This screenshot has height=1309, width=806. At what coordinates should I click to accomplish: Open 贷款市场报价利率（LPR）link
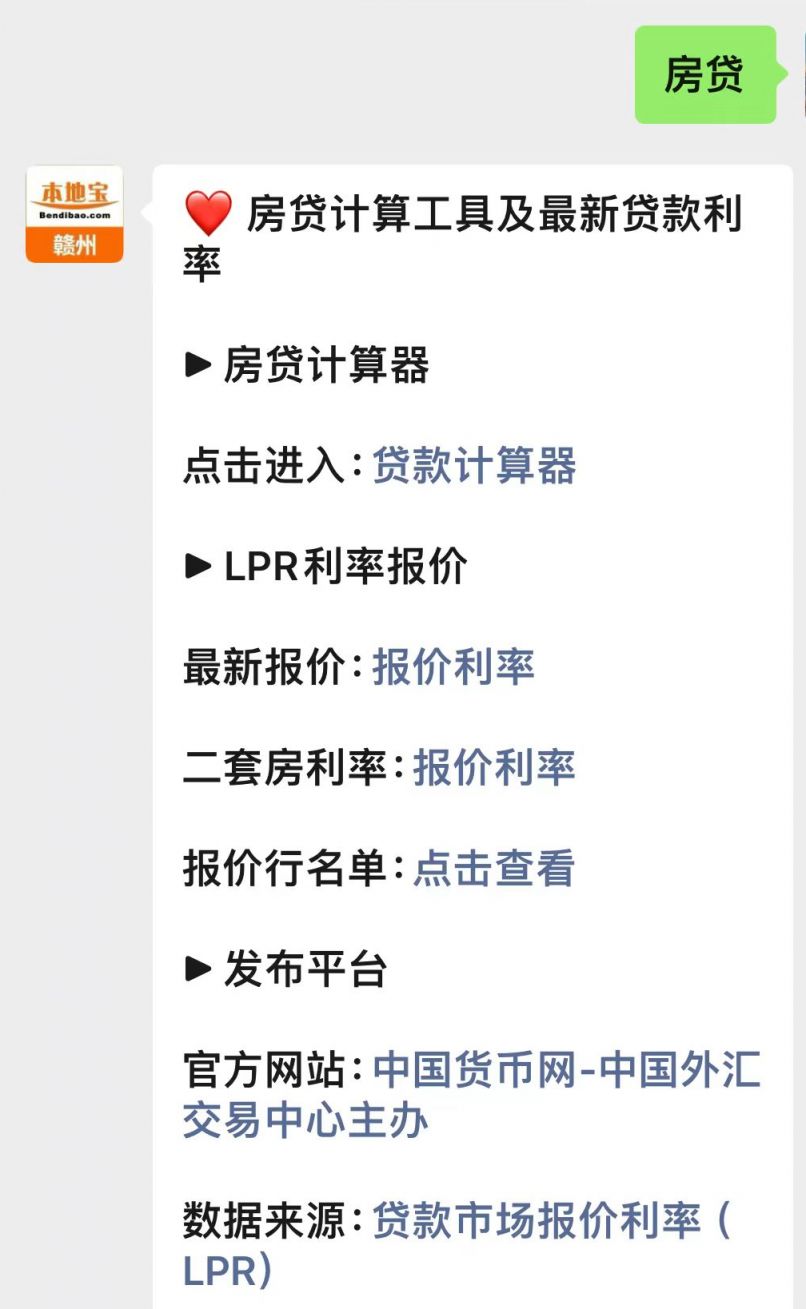[x=457, y=1245]
